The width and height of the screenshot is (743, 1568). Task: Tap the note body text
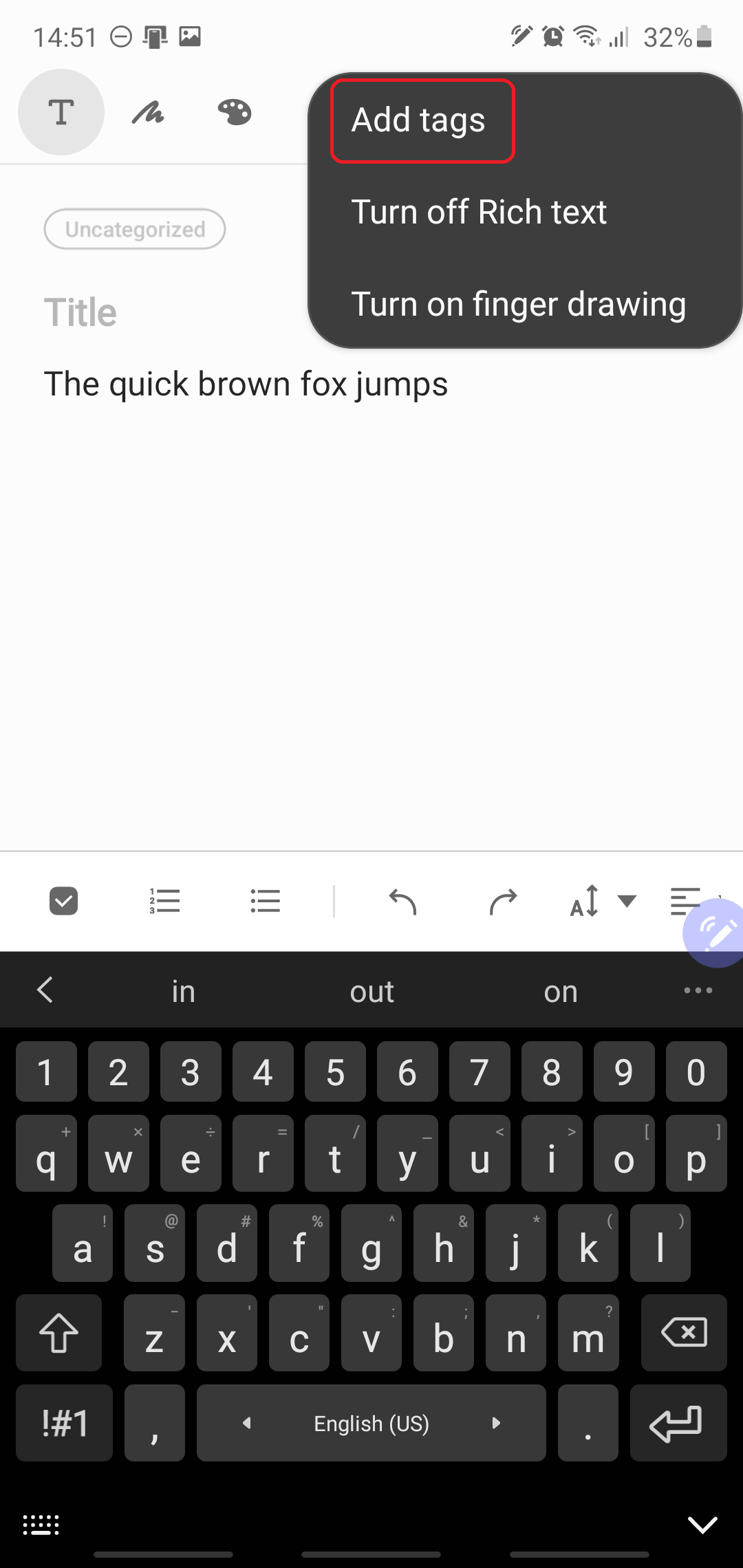click(246, 384)
